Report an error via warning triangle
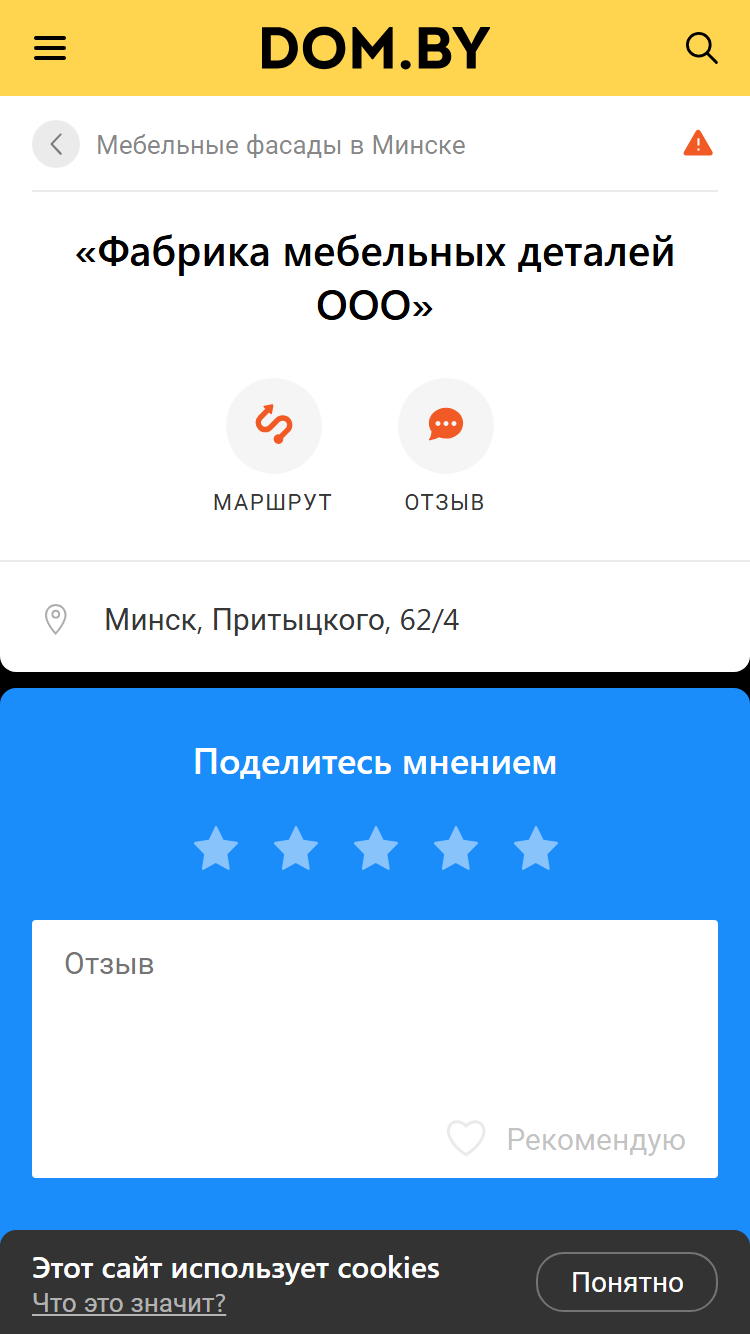 pos(698,144)
